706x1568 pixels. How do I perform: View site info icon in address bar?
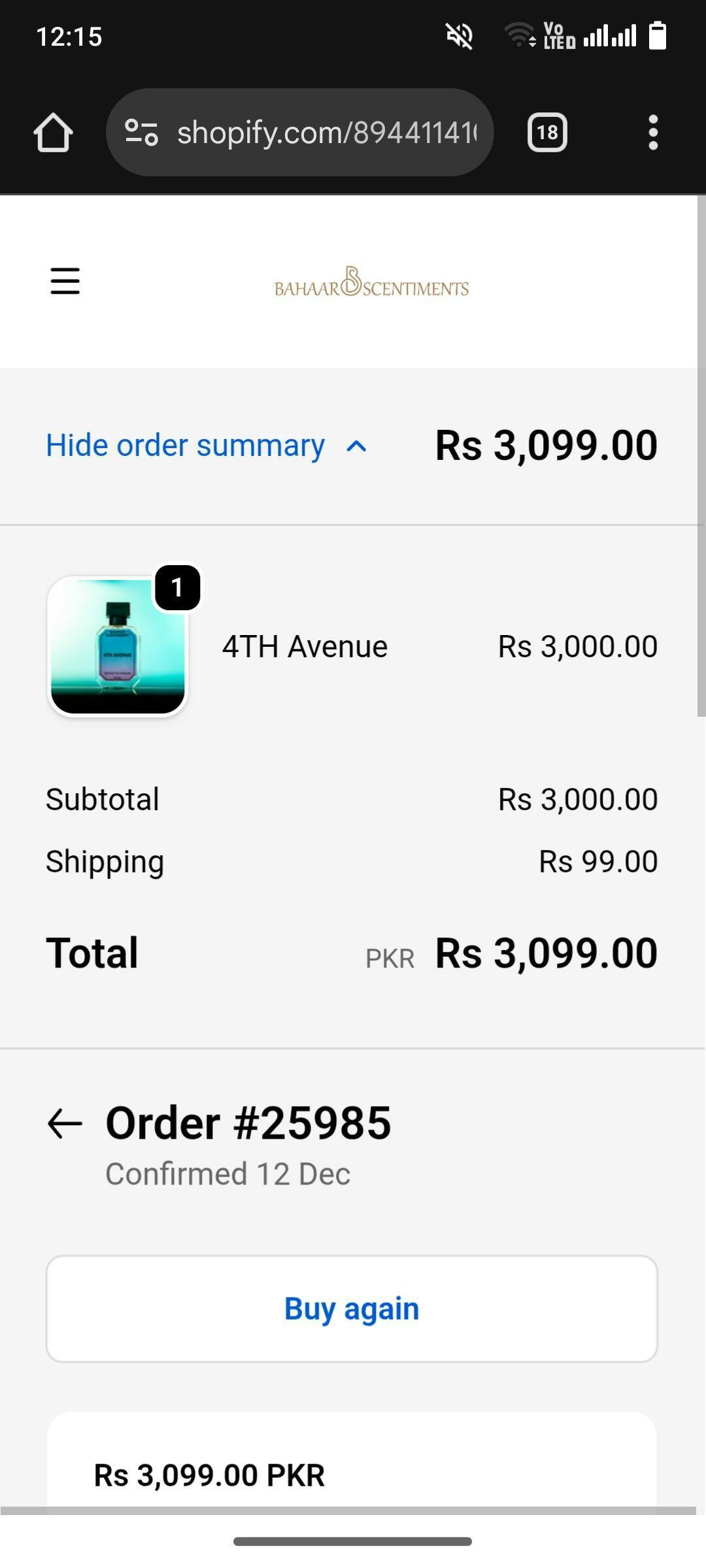point(141,133)
